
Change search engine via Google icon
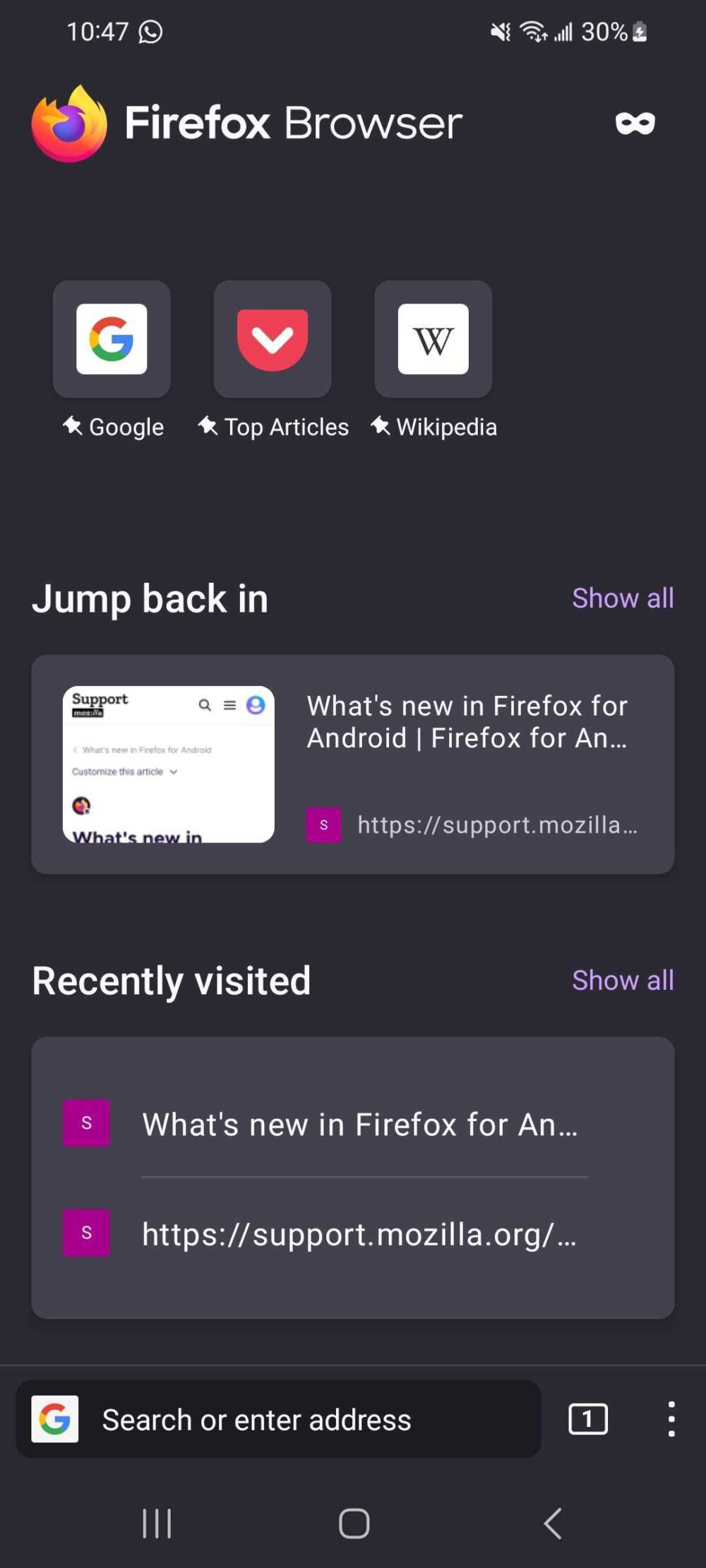click(55, 1419)
